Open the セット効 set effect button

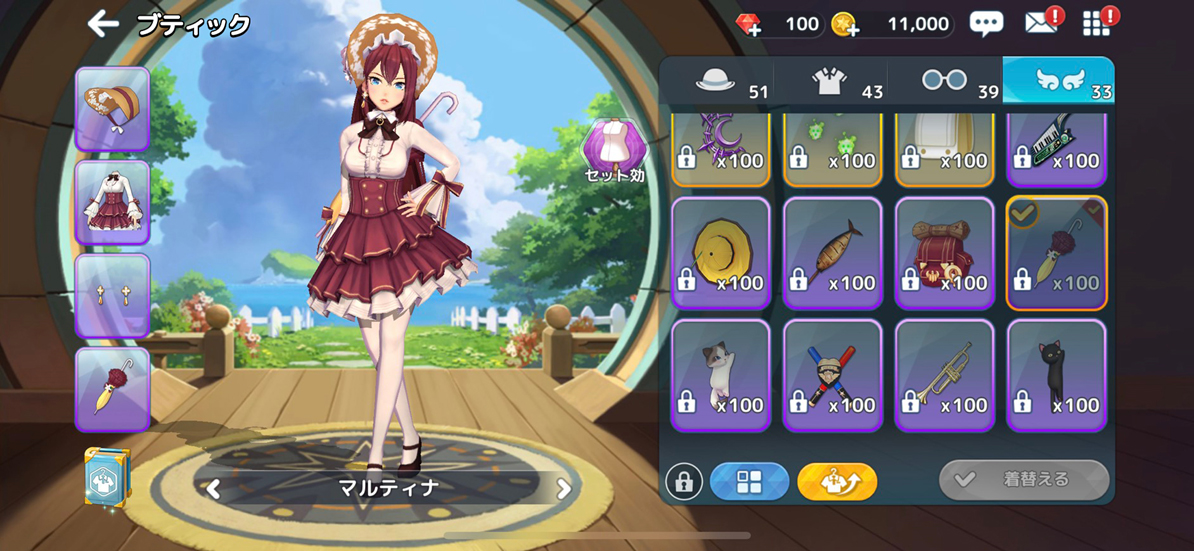pyautogui.click(x=614, y=151)
